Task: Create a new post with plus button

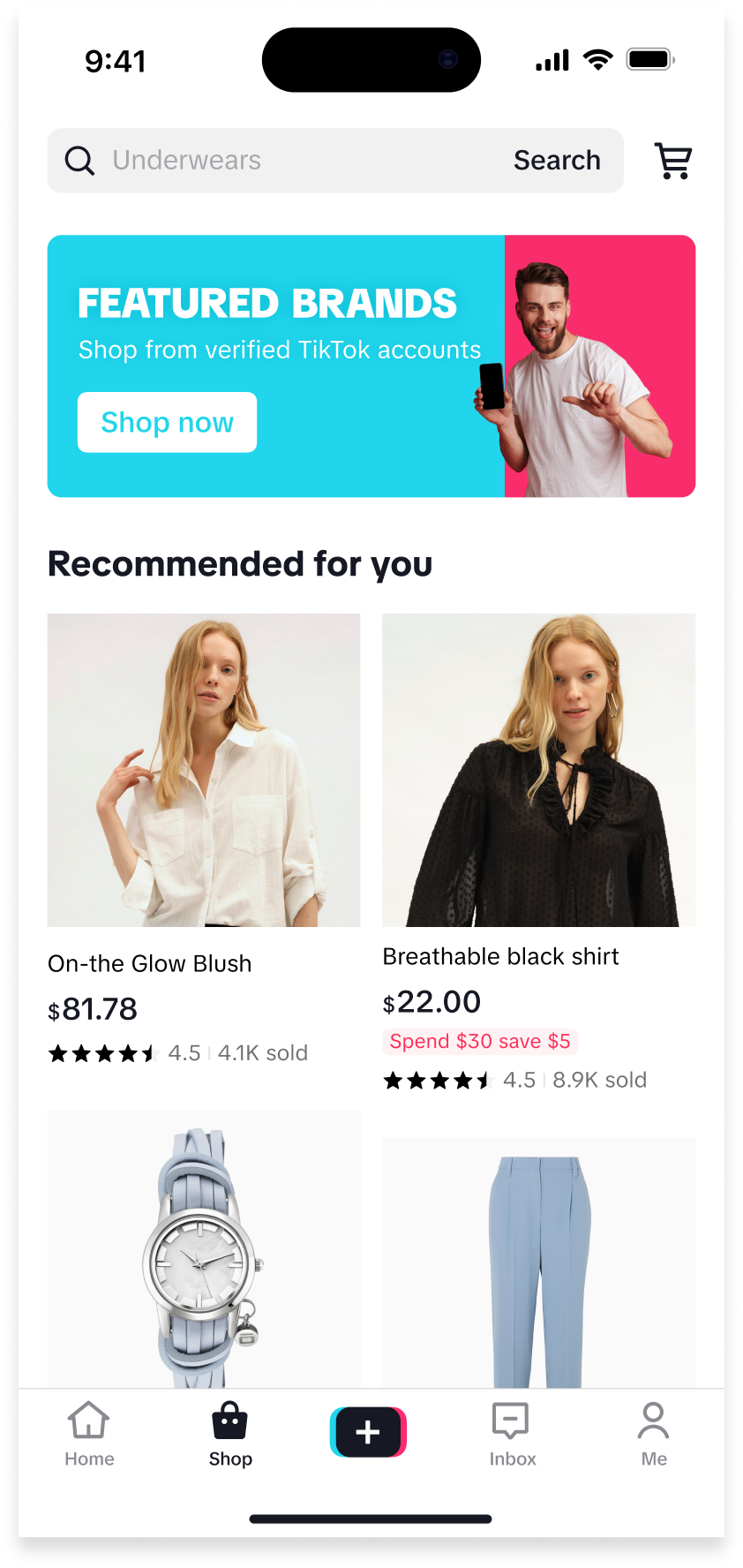Action: point(368,1431)
